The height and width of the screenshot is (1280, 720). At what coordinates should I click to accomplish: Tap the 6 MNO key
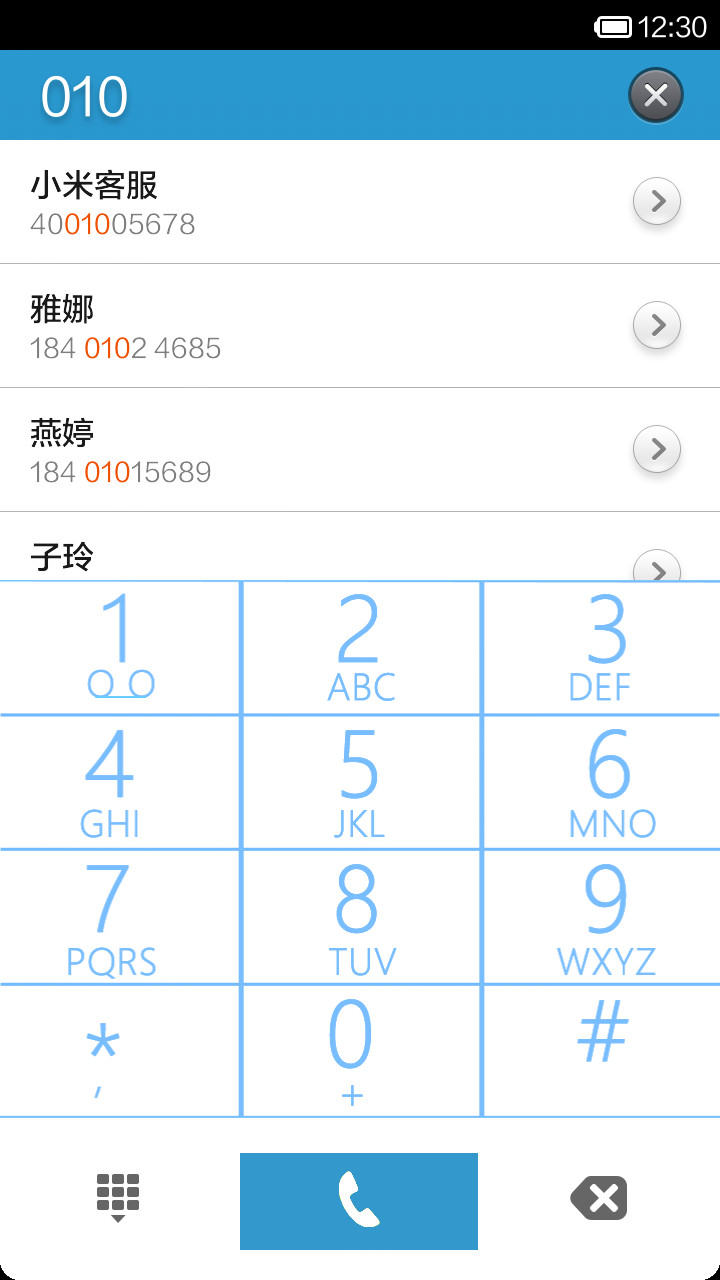(602, 782)
